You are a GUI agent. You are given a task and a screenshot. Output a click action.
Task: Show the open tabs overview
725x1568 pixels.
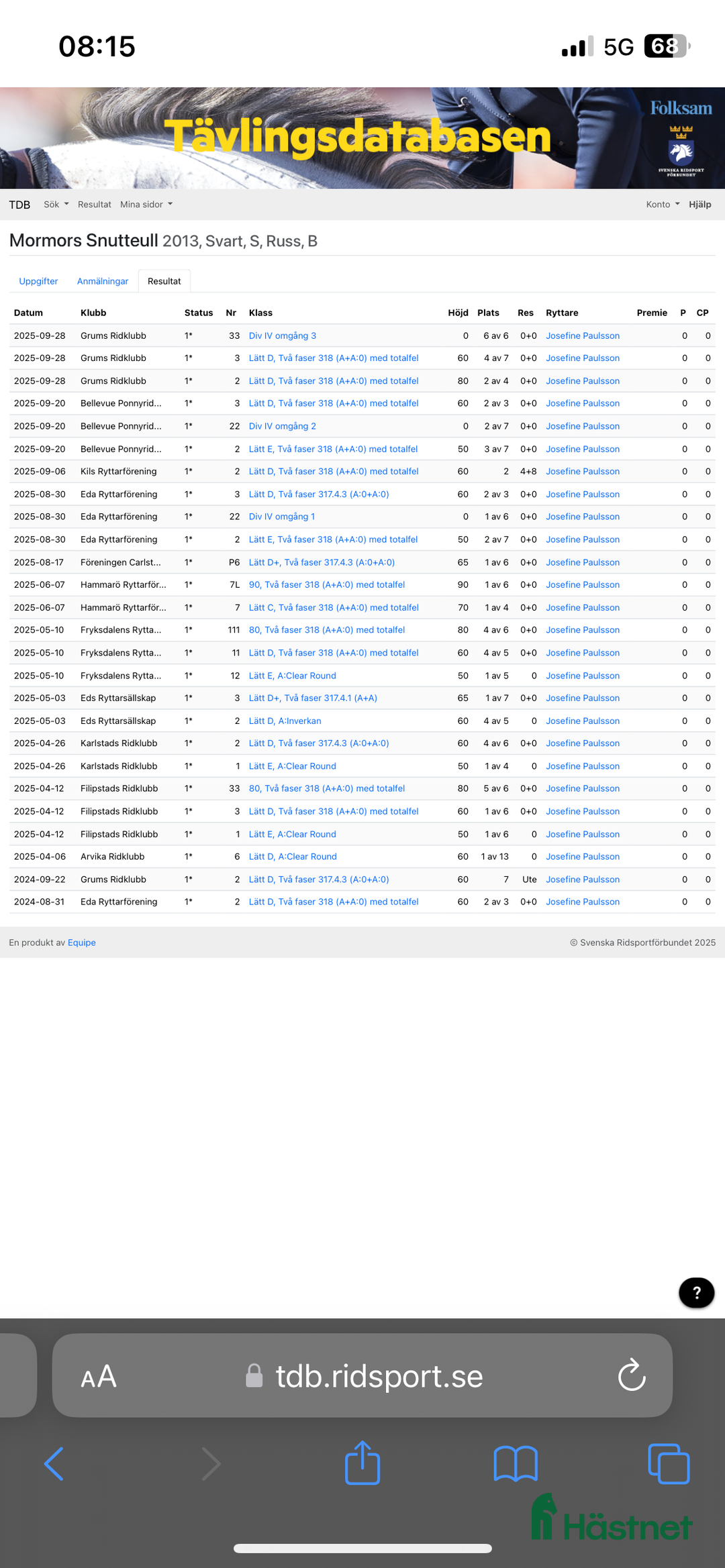668,1463
